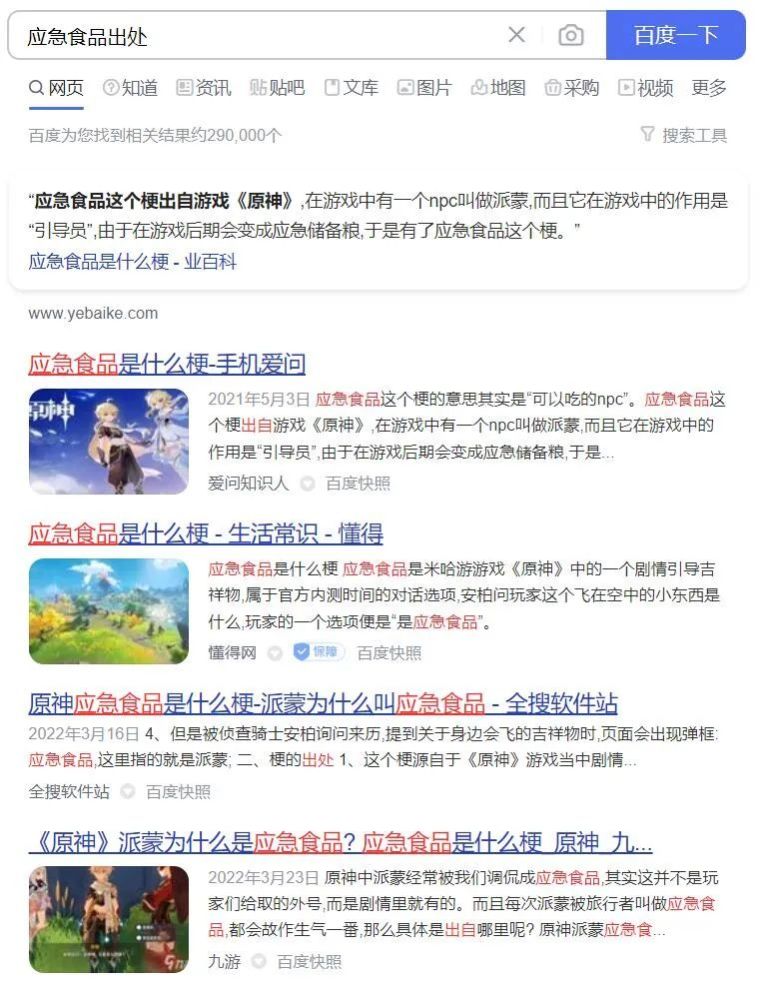The image size is (761, 1000).
Task: Switch to the 贴吧 tab
Action: (x=277, y=88)
